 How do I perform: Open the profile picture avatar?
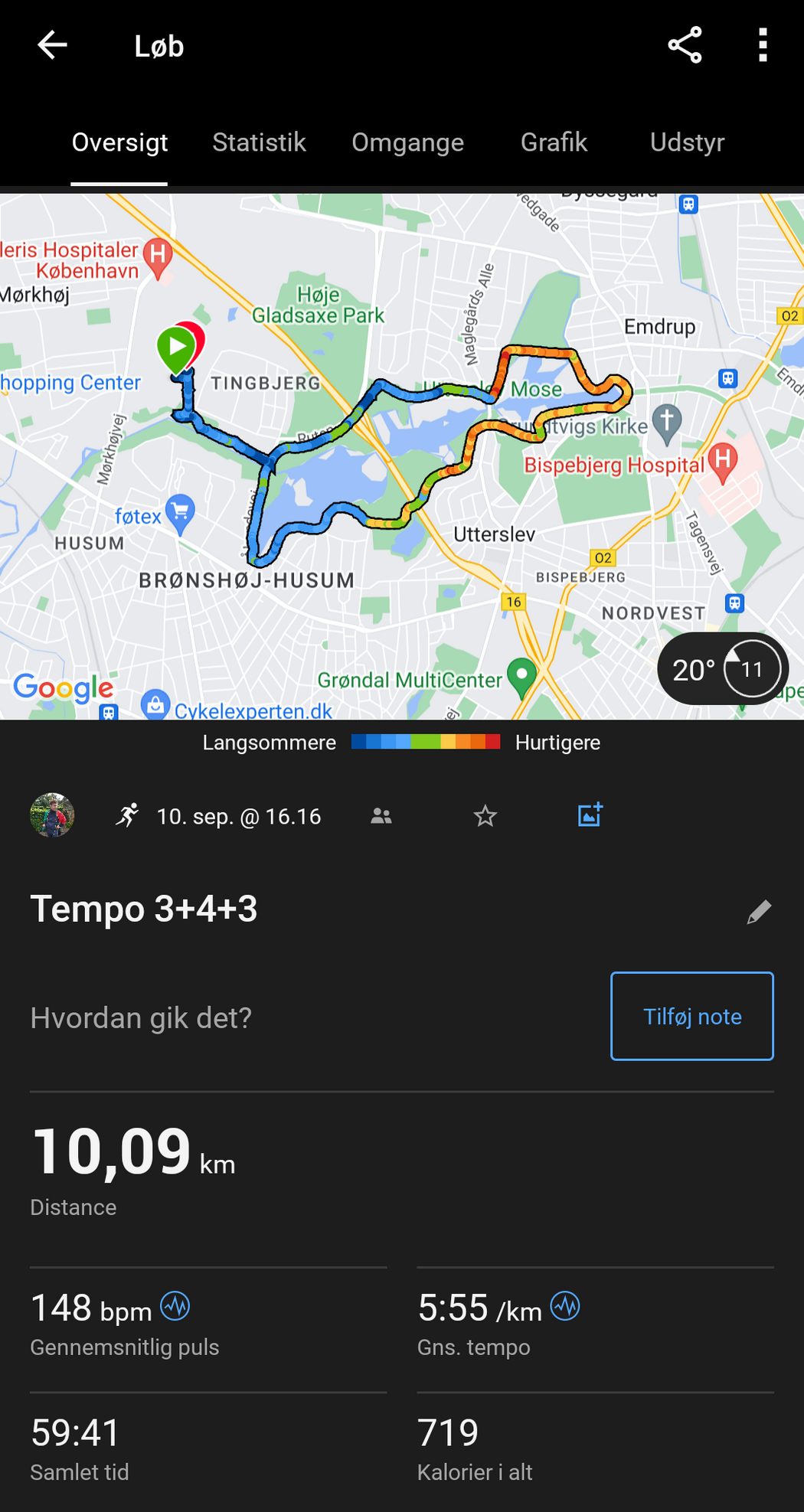click(52, 816)
